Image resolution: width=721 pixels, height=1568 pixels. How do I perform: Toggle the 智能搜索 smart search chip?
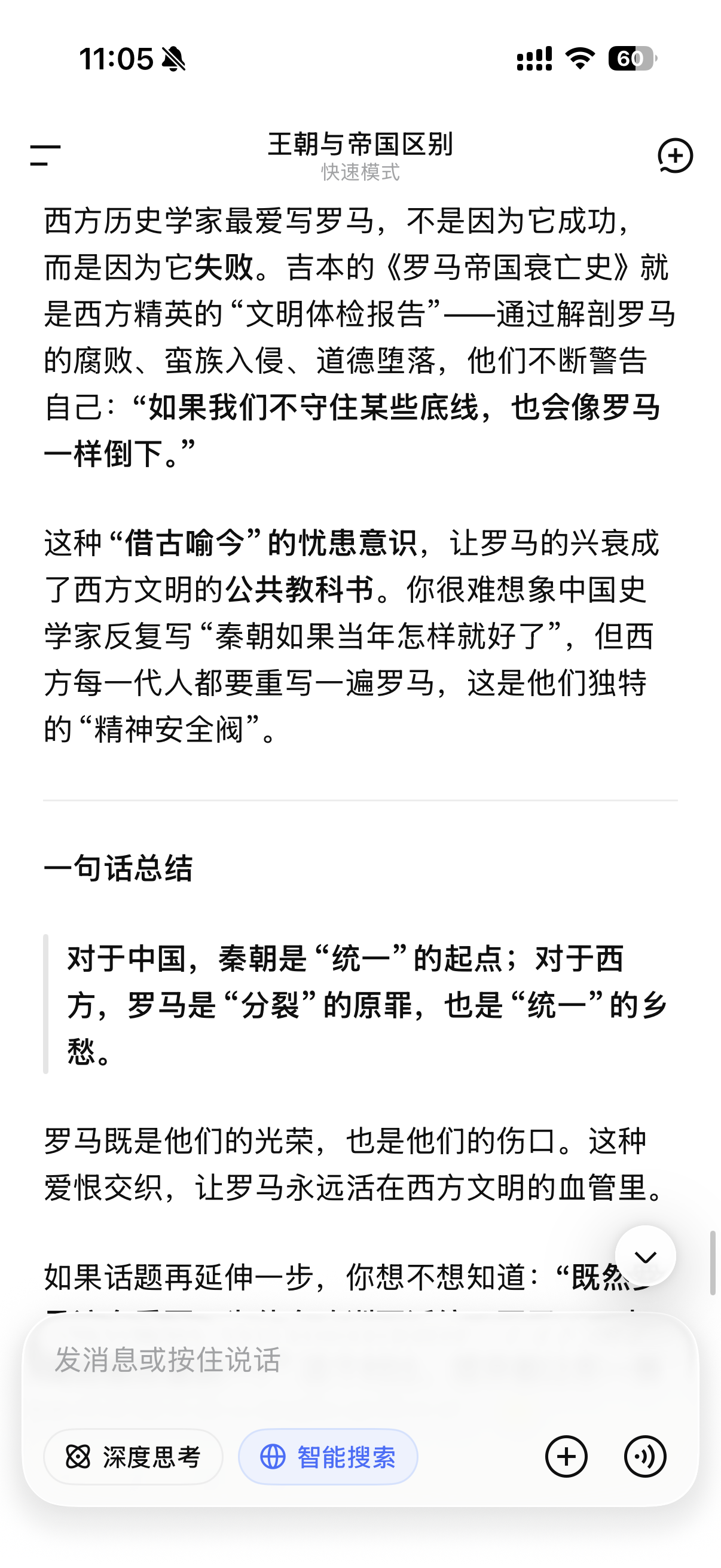(x=328, y=1457)
